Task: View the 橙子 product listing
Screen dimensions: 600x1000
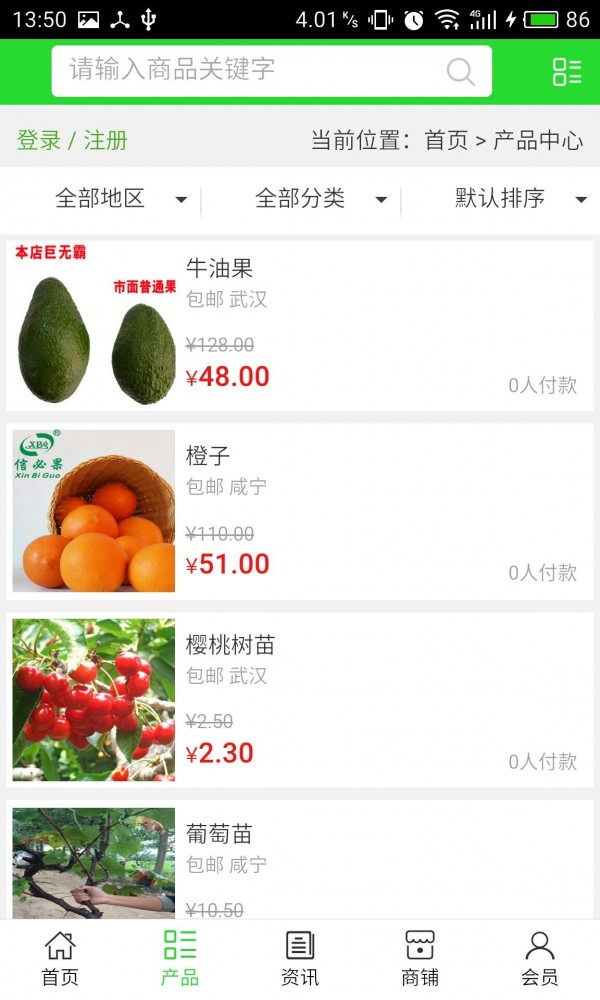Action: point(300,512)
